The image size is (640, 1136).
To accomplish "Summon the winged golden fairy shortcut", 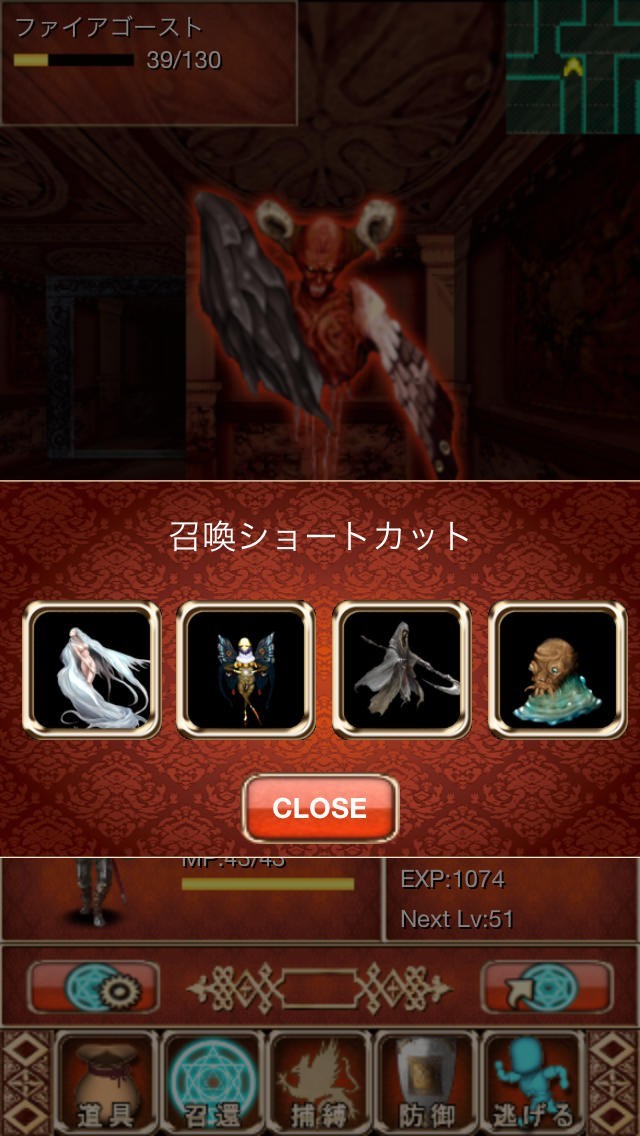I will coord(246,669).
